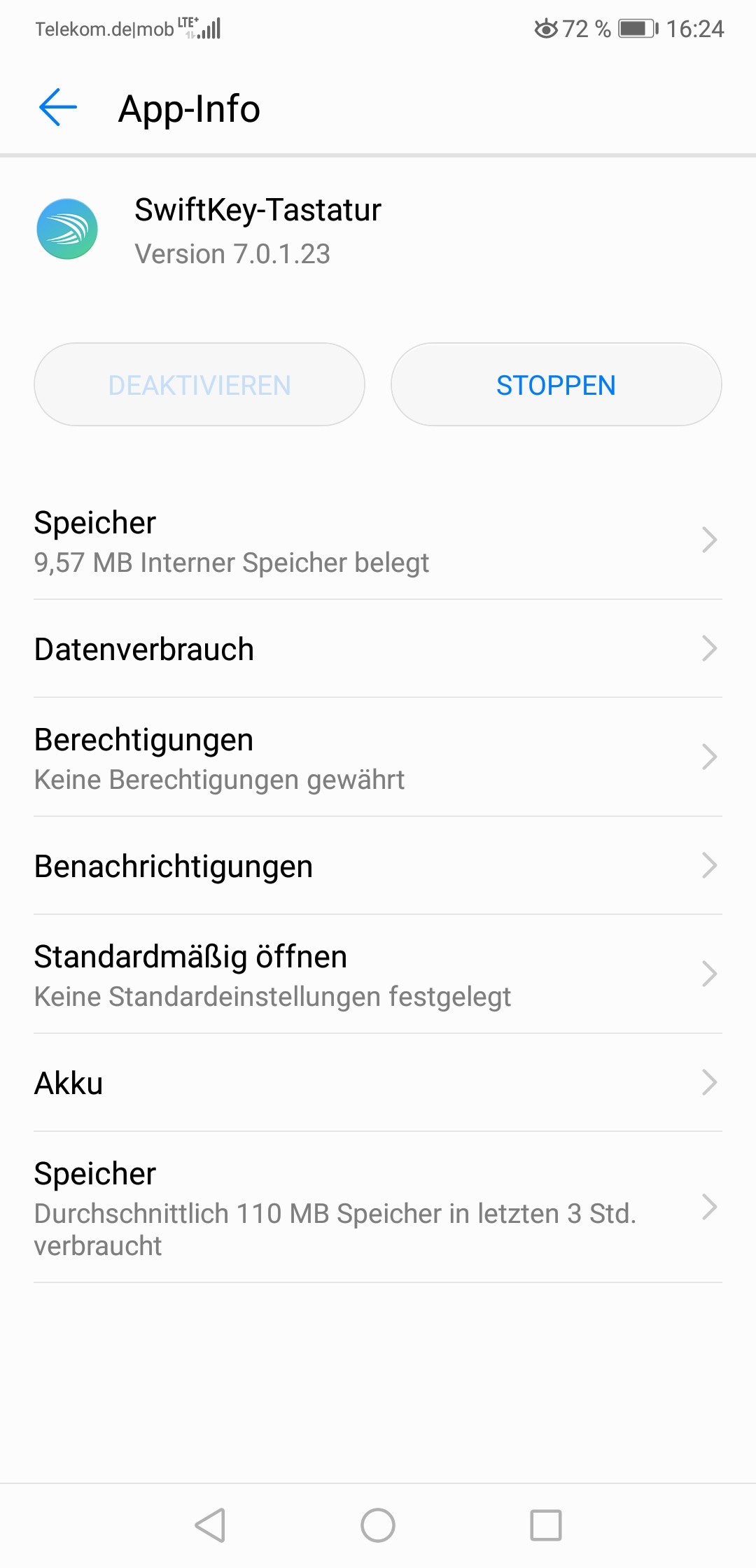Select Standardmäßig öffnen
This screenshot has height=1568, width=756.
(378, 976)
